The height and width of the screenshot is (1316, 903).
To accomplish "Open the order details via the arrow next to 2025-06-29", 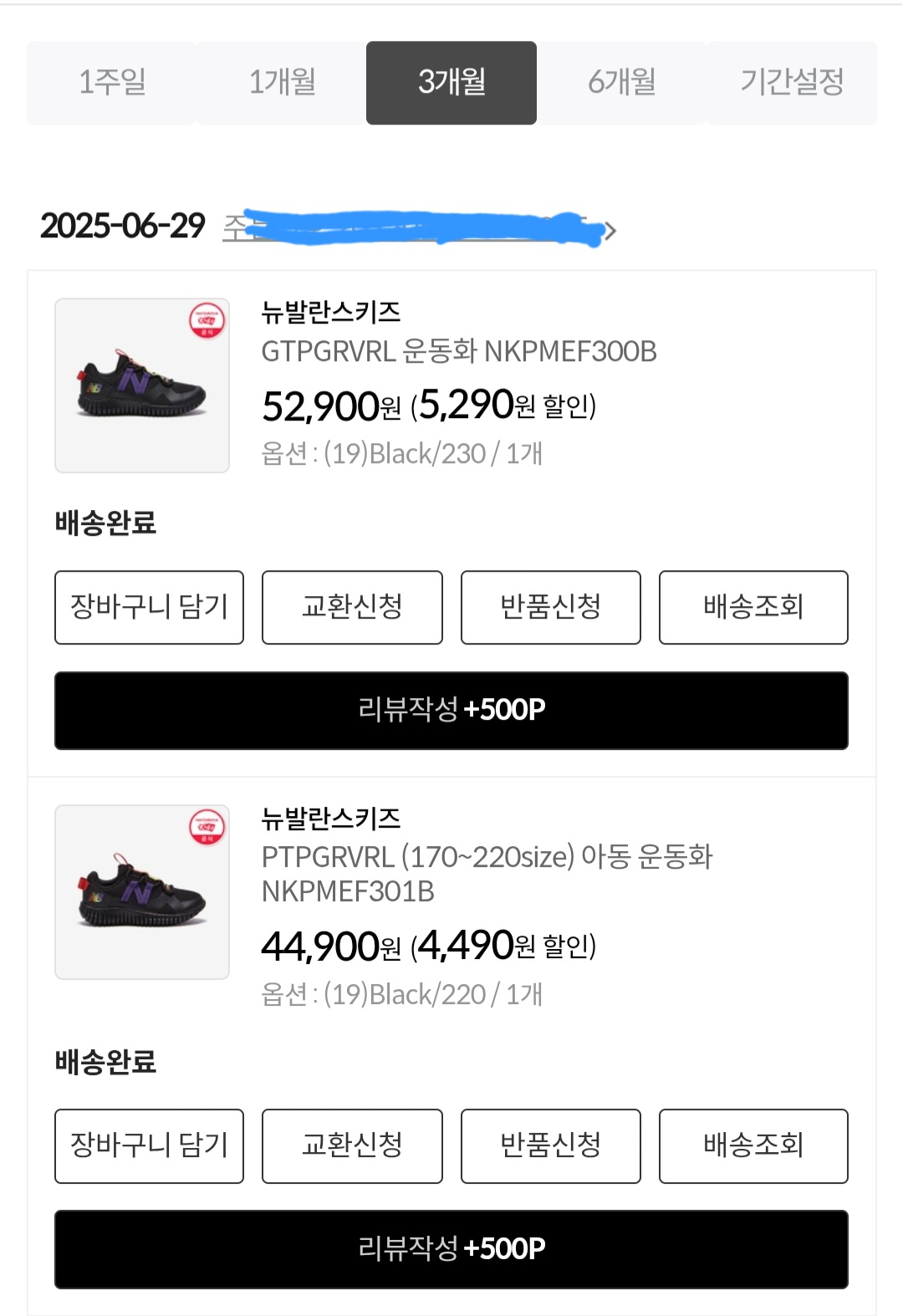I will tap(611, 230).
